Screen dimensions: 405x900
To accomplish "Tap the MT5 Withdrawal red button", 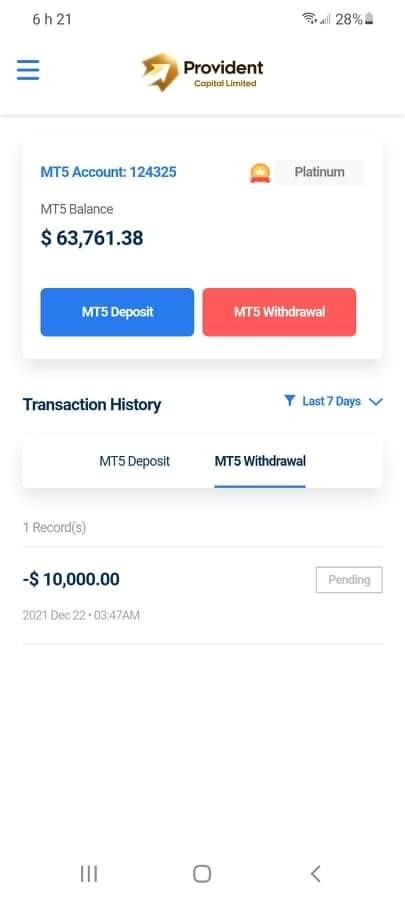I will tap(279, 312).
